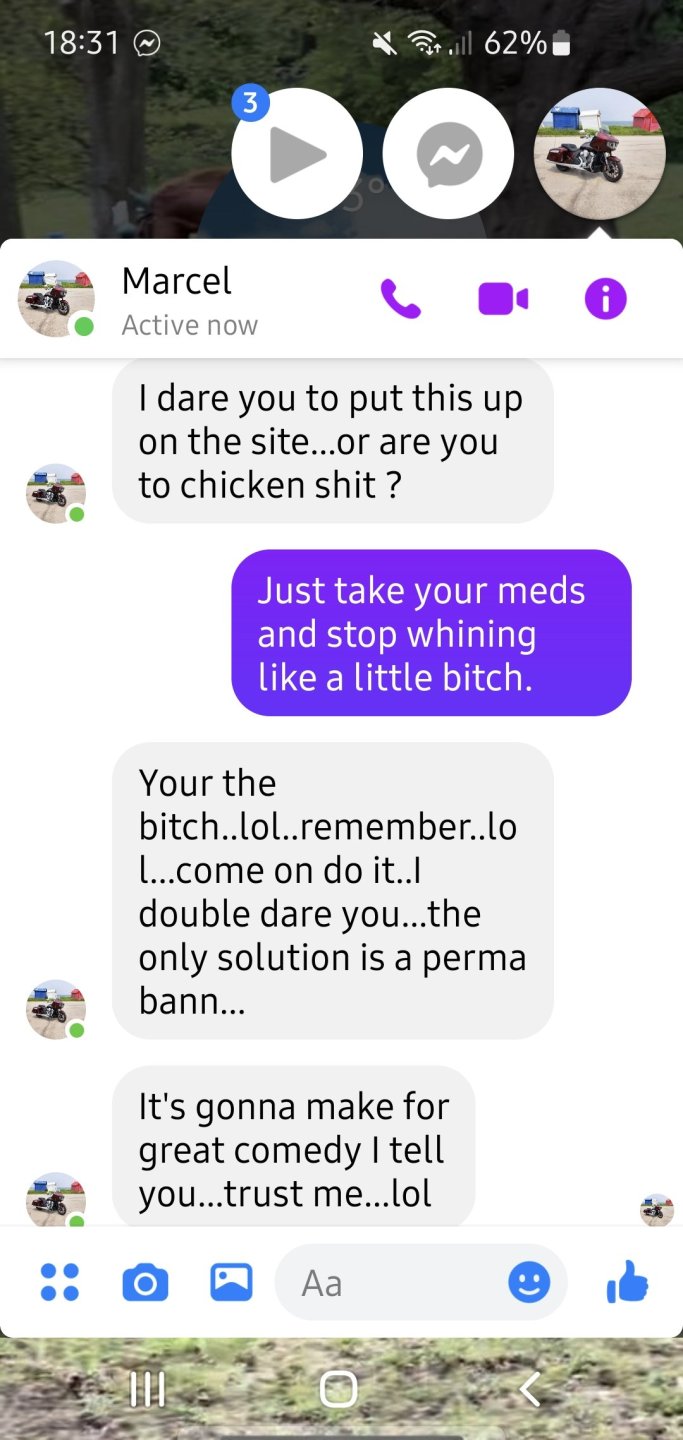Open the chat head with 3 badge
The height and width of the screenshot is (1440, 683).
point(296,154)
